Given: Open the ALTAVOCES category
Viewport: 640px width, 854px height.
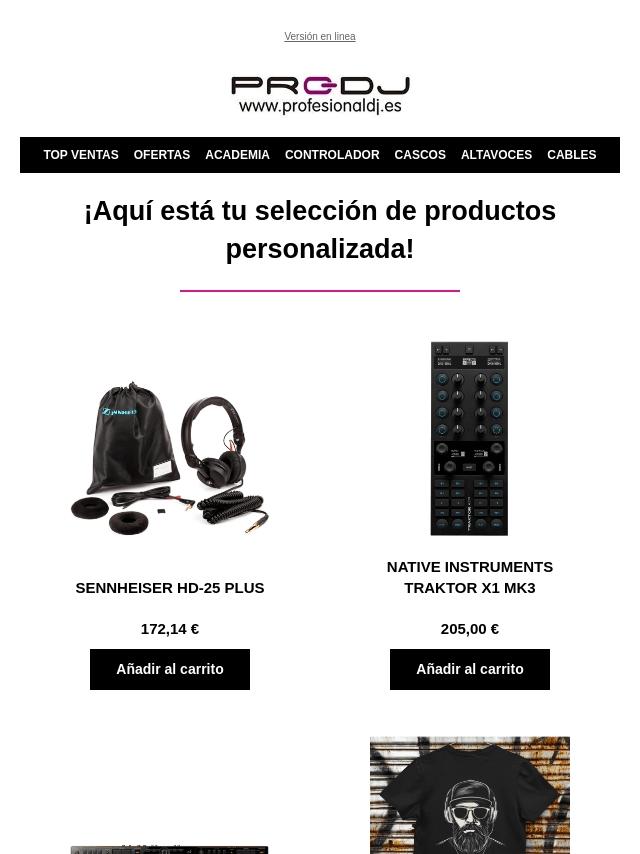Looking at the screenshot, I should click(x=496, y=155).
